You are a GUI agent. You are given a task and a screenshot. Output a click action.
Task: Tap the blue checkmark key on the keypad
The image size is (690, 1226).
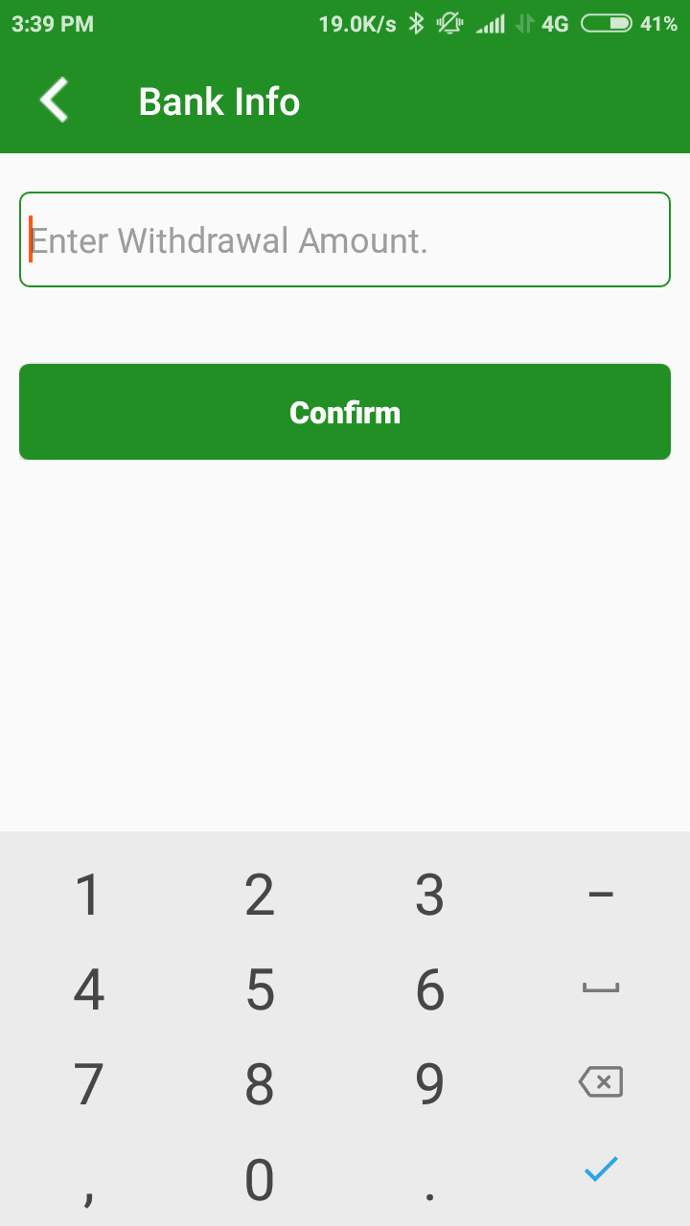click(x=600, y=1169)
